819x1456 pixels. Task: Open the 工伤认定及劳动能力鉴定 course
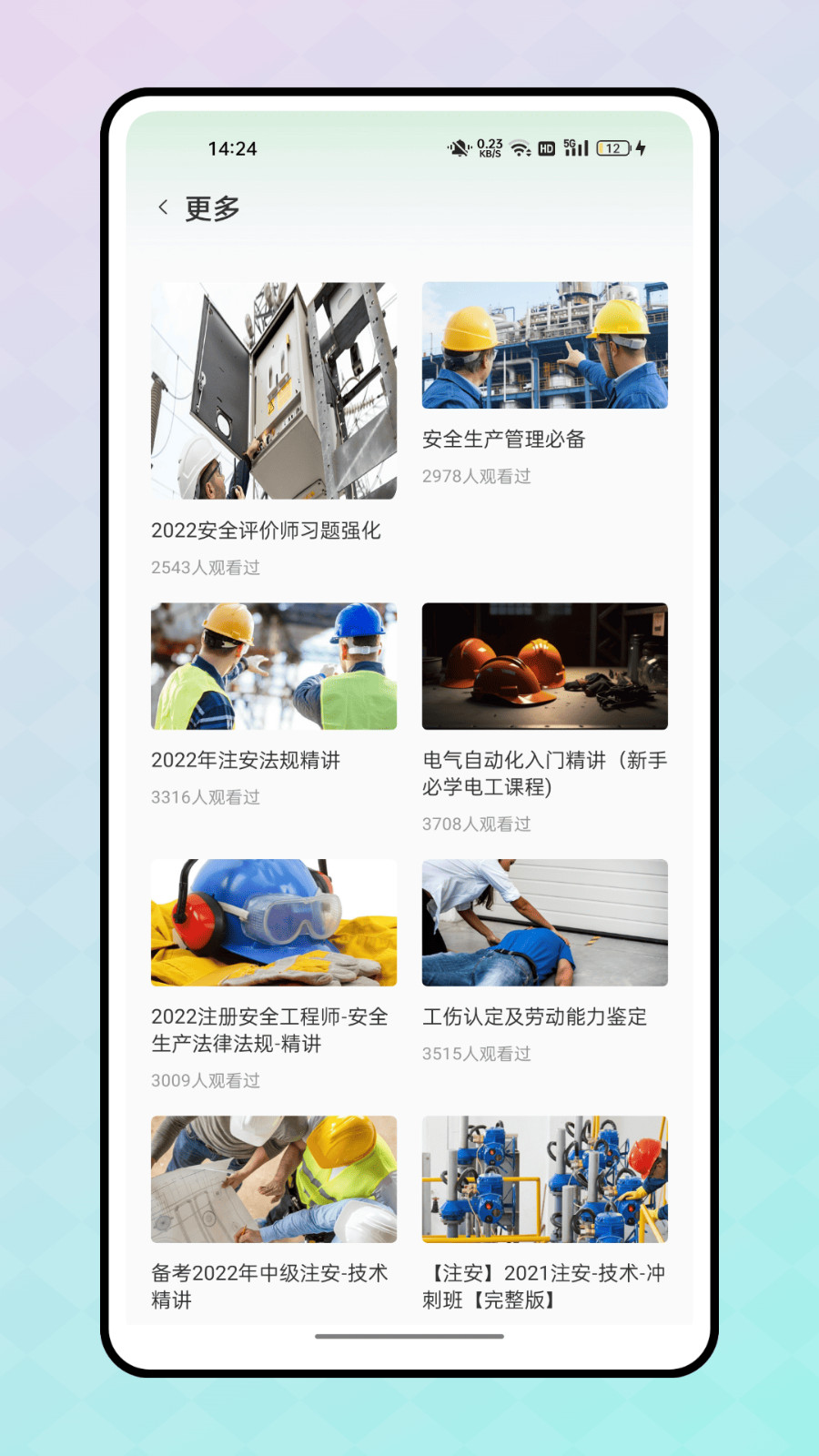pyautogui.click(x=544, y=923)
